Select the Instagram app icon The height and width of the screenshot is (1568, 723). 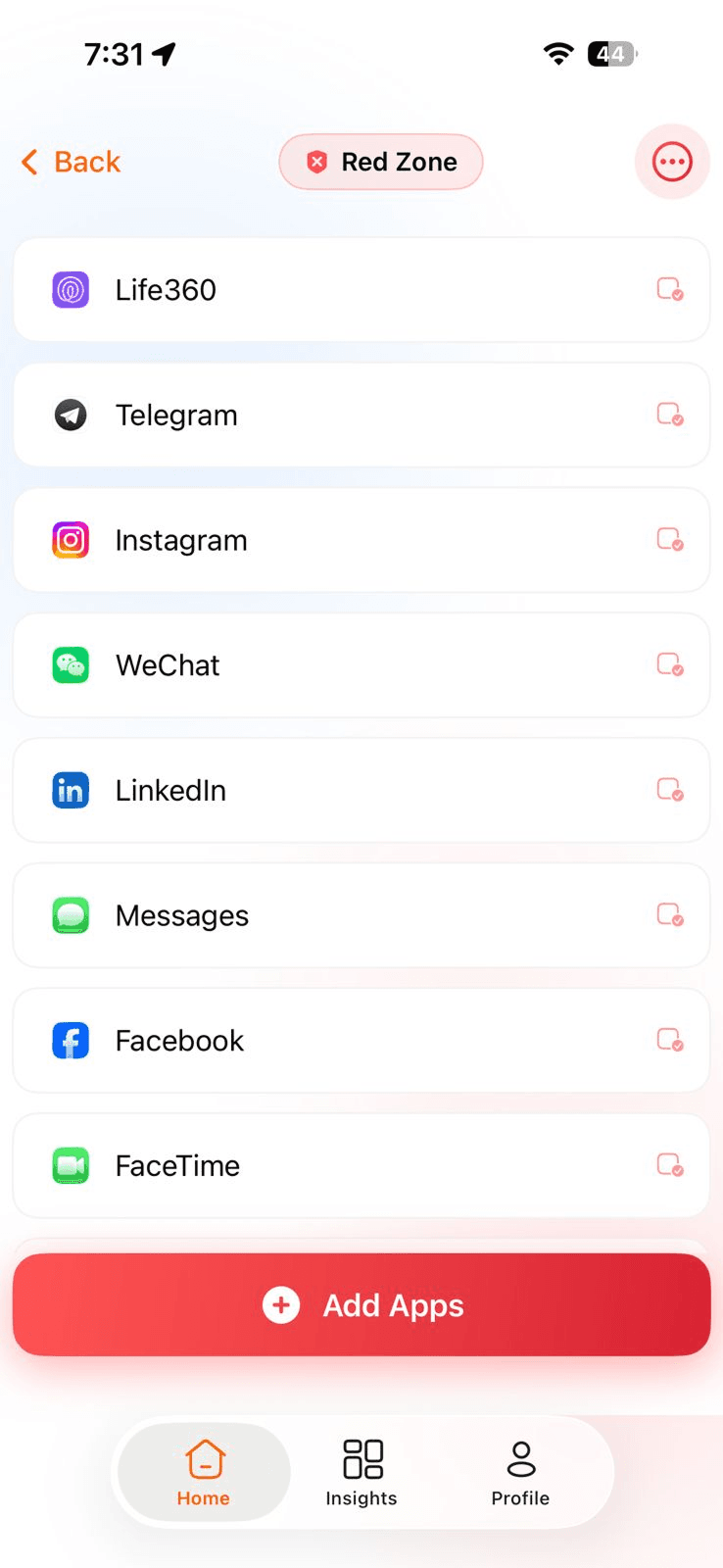point(70,540)
